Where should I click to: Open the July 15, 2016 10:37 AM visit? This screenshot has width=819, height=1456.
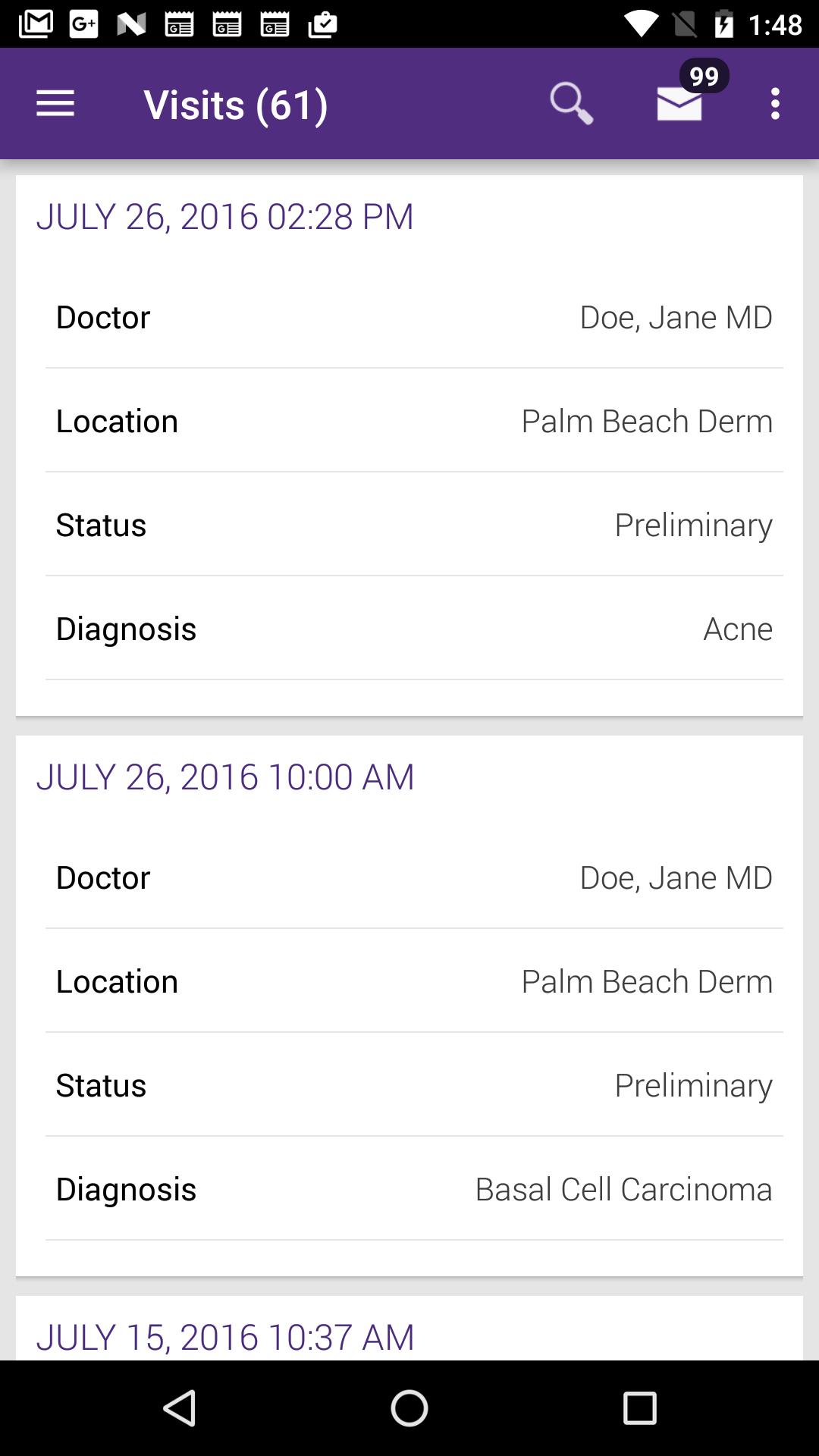[x=409, y=1328]
